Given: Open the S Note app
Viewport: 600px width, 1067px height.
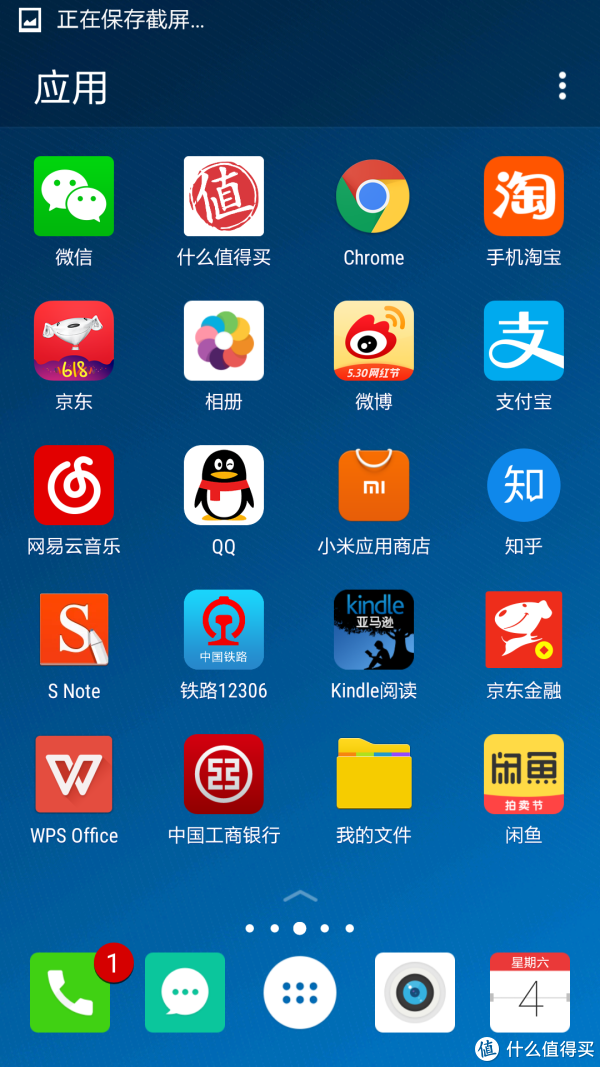Looking at the screenshot, I should point(74,630).
